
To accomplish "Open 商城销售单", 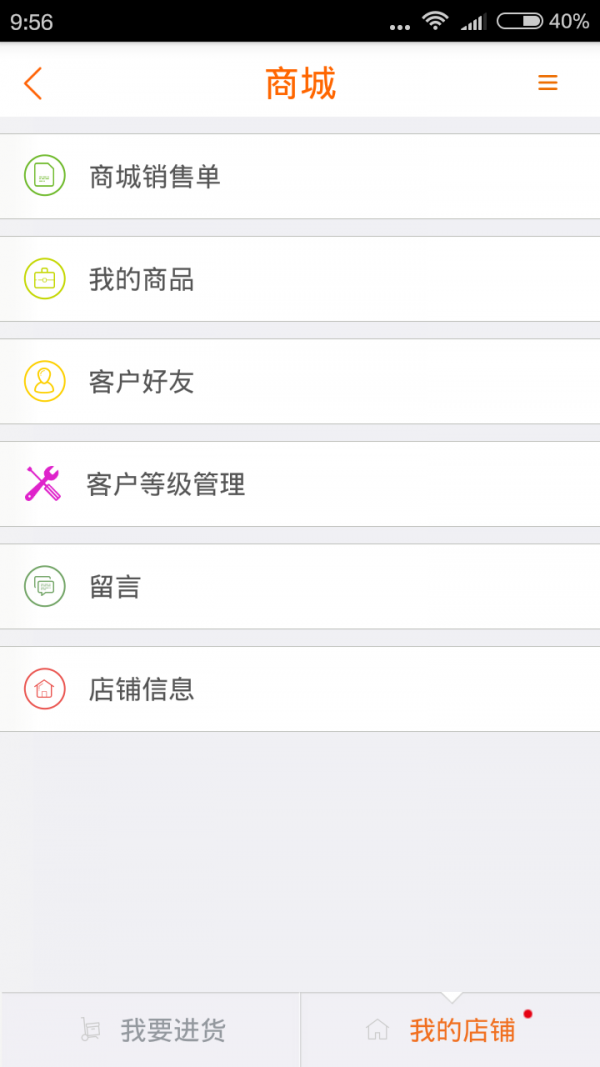I will [x=155, y=177].
